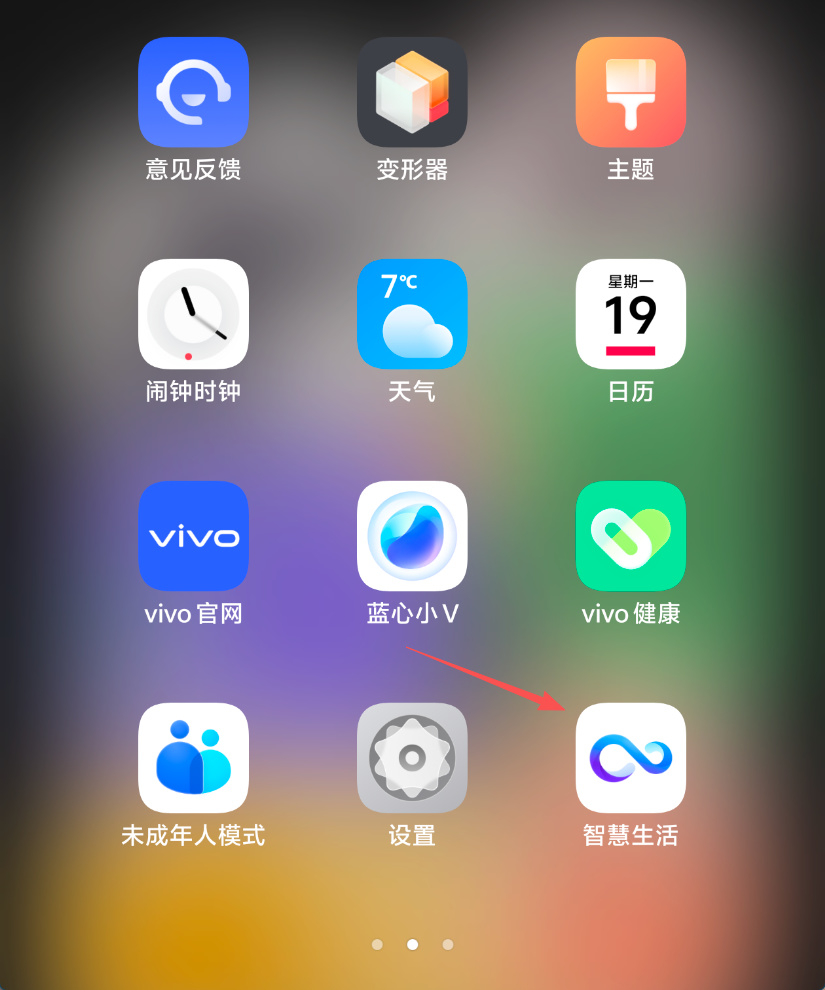Launch the 变形器 app
The height and width of the screenshot is (990, 825).
click(x=412, y=92)
